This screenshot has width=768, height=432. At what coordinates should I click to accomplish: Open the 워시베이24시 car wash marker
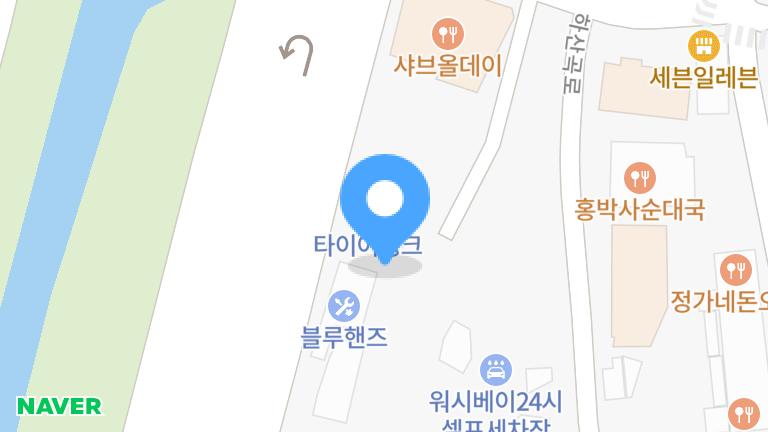click(x=494, y=371)
